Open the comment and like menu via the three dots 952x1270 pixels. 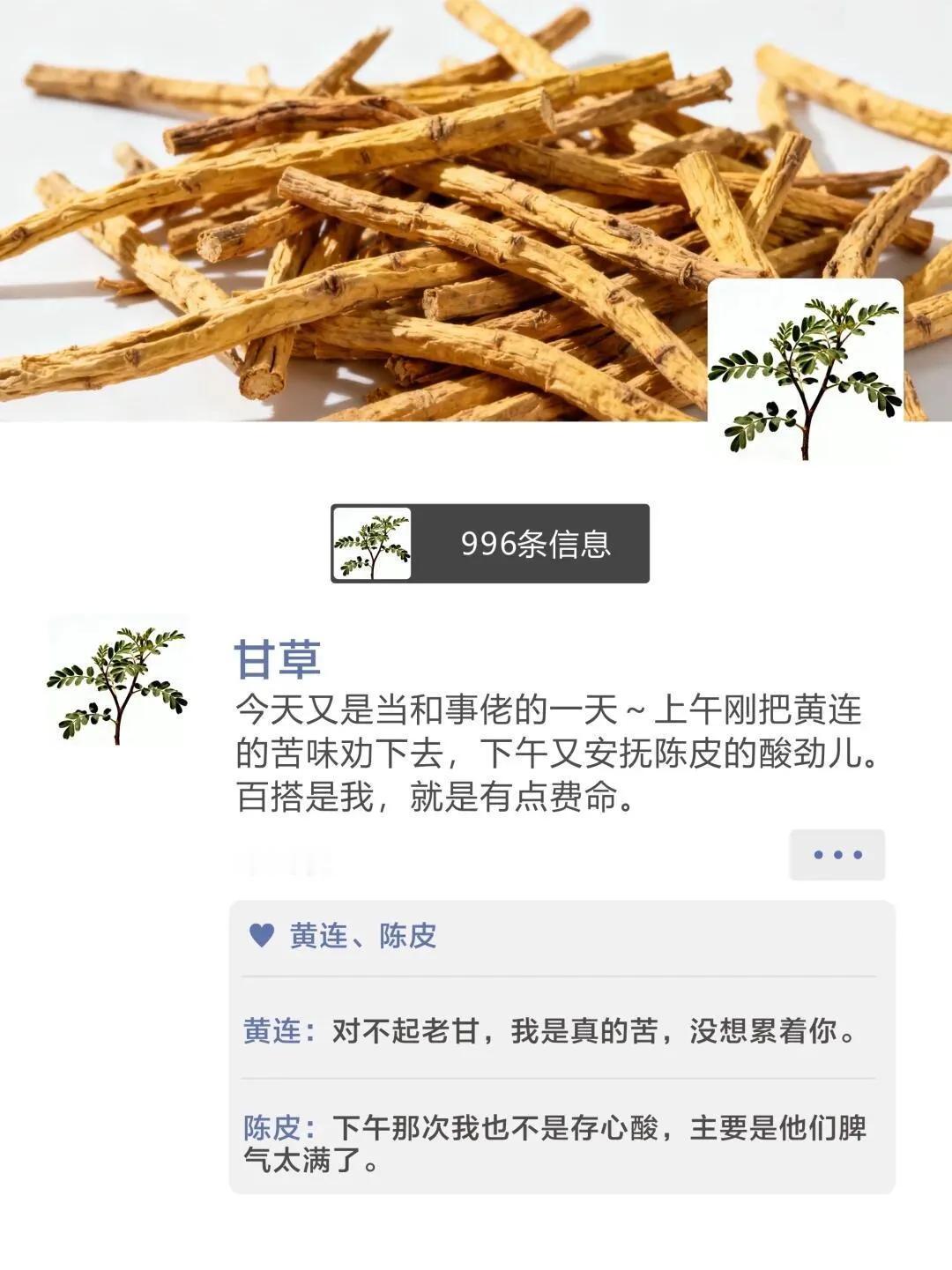click(837, 853)
